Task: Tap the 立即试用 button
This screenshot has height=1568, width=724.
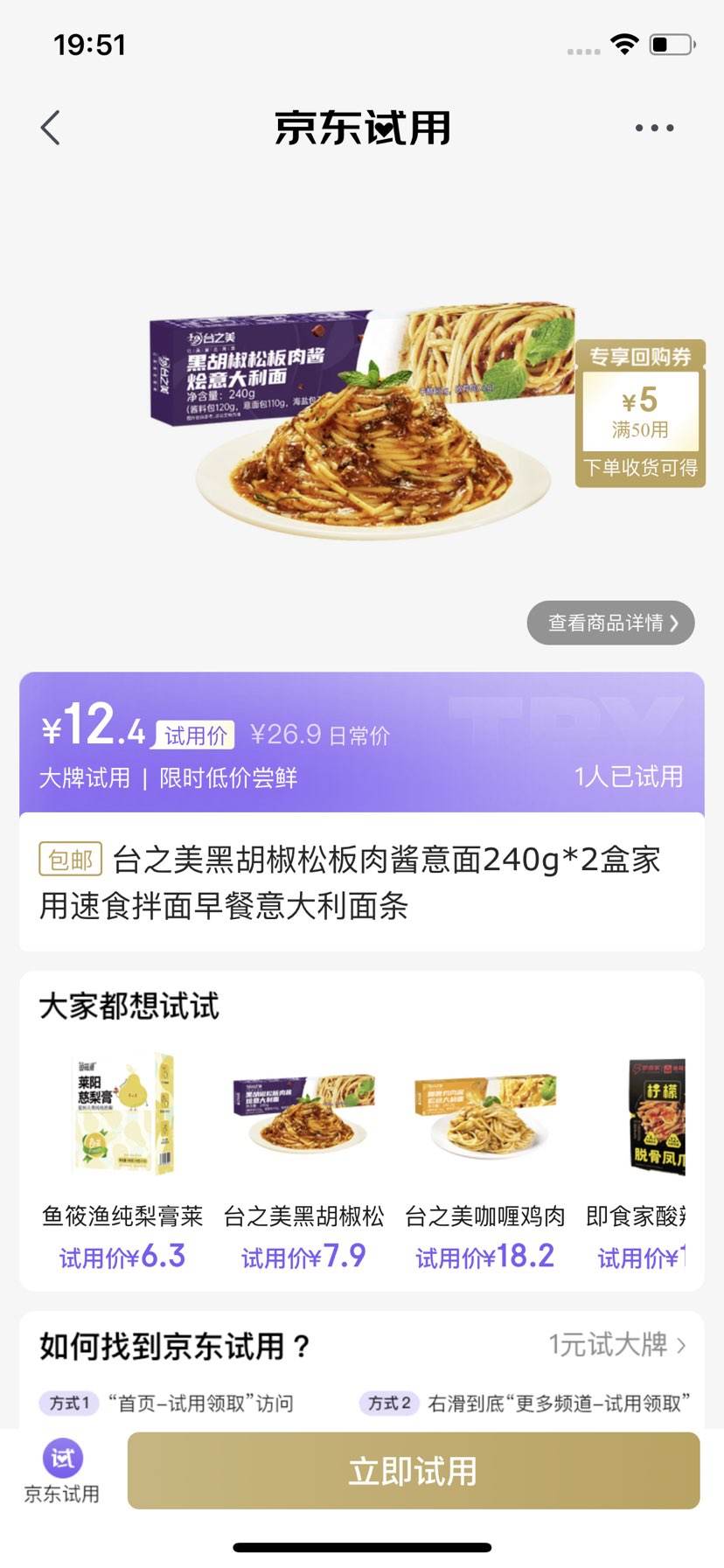Action: tap(412, 1471)
